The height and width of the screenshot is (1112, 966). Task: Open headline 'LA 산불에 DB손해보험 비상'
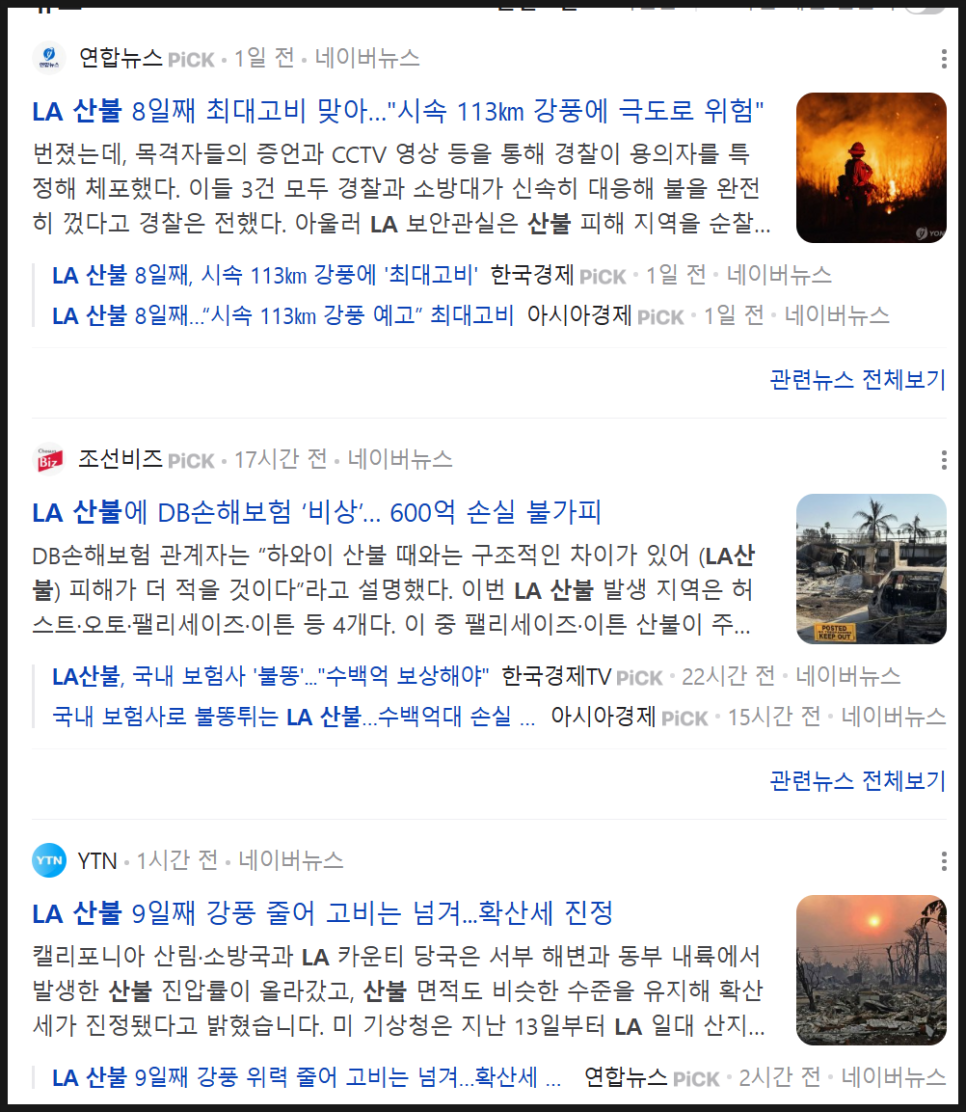(x=316, y=513)
